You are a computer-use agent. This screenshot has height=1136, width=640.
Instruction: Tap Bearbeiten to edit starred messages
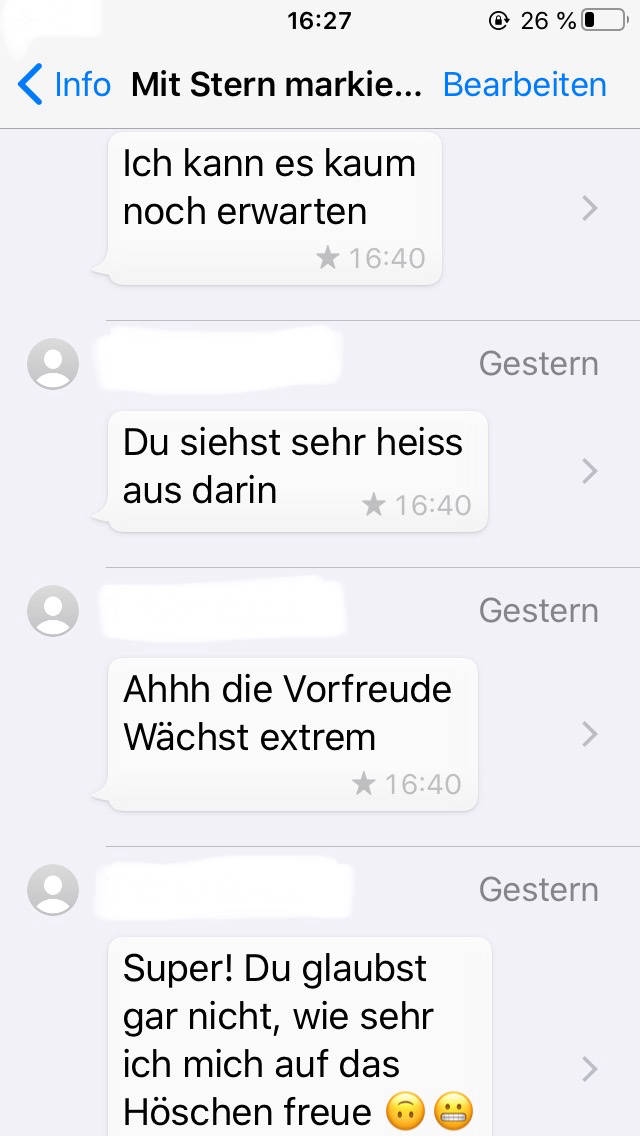tap(524, 85)
